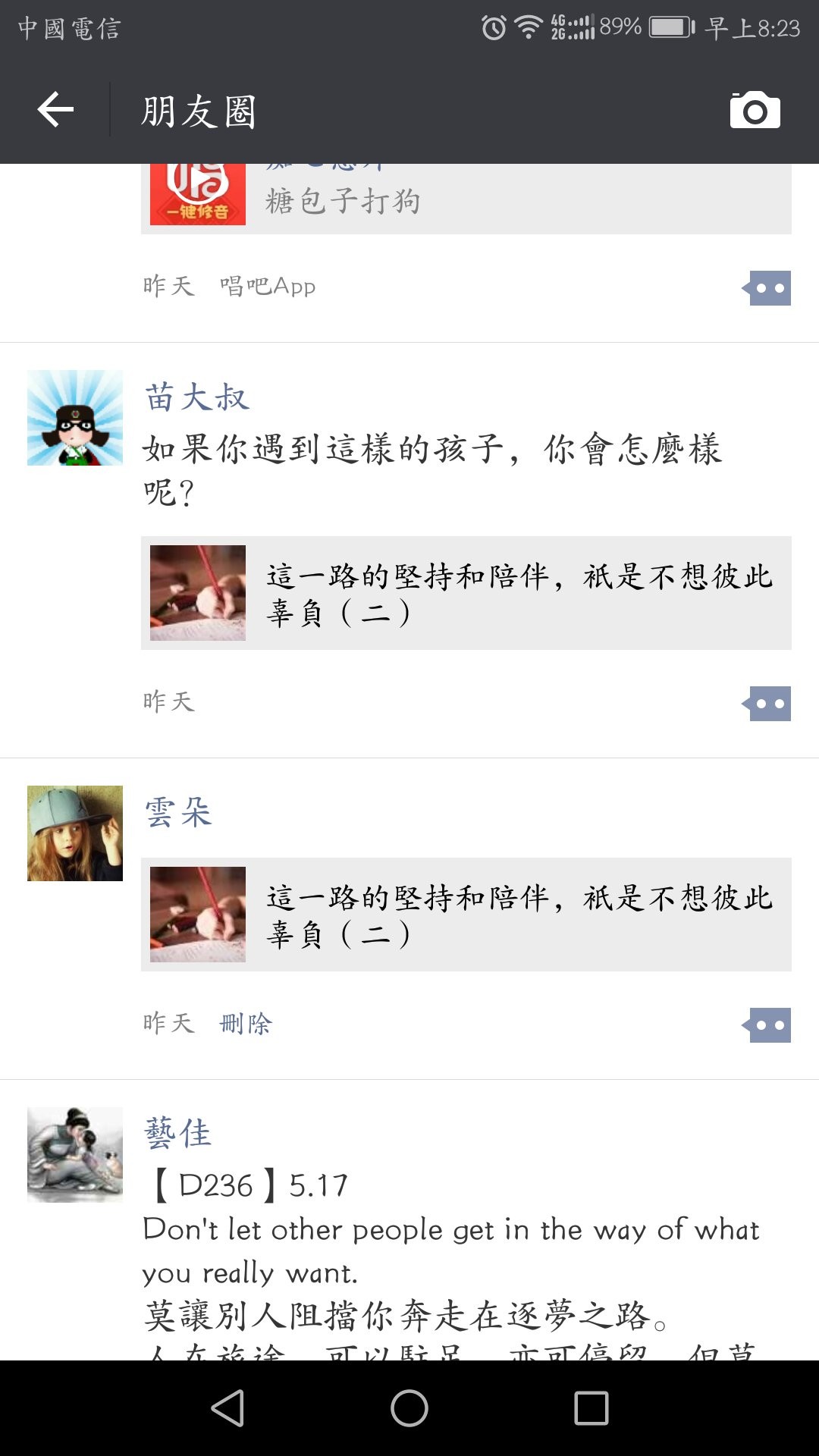Open the article shared by 苗大叔

click(x=466, y=593)
